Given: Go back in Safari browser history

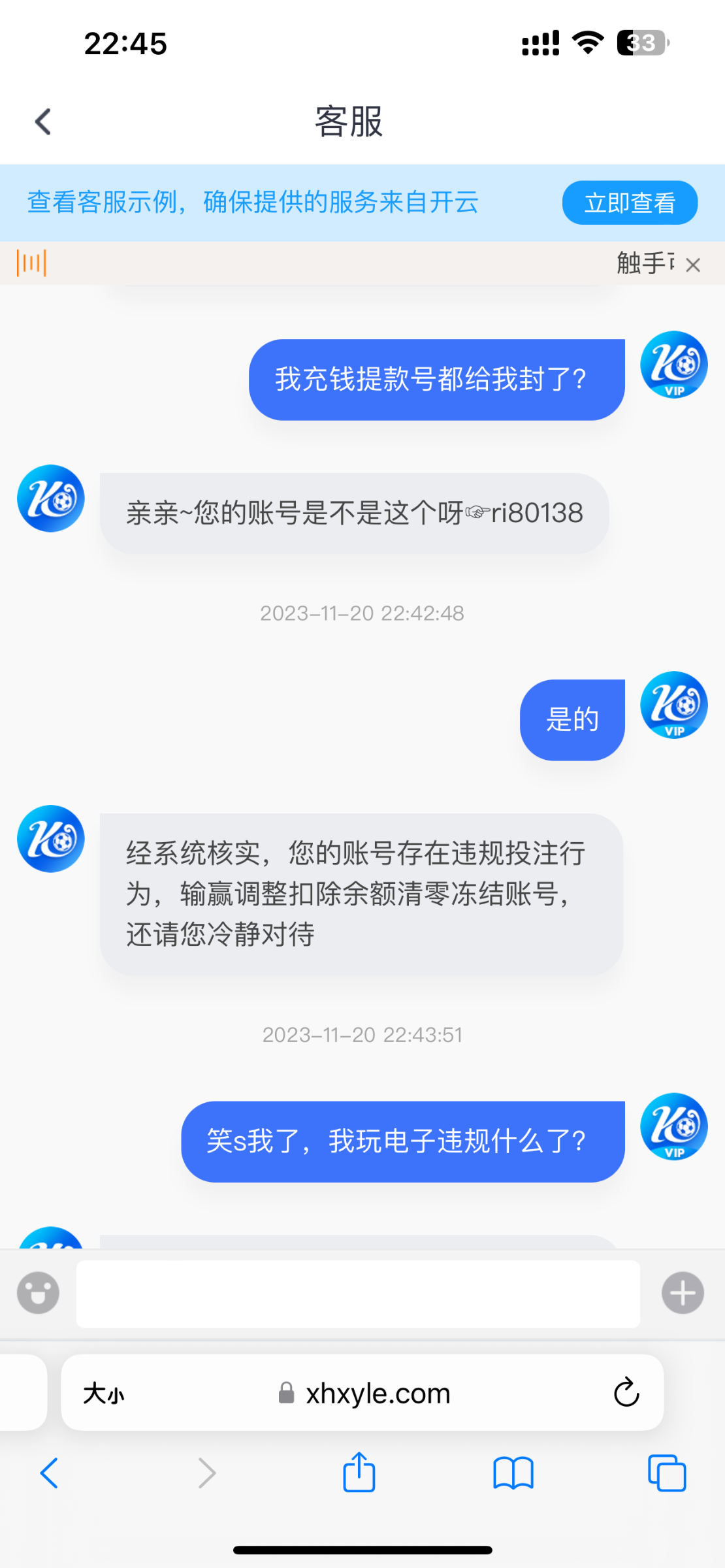Looking at the screenshot, I should tap(50, 1473).
